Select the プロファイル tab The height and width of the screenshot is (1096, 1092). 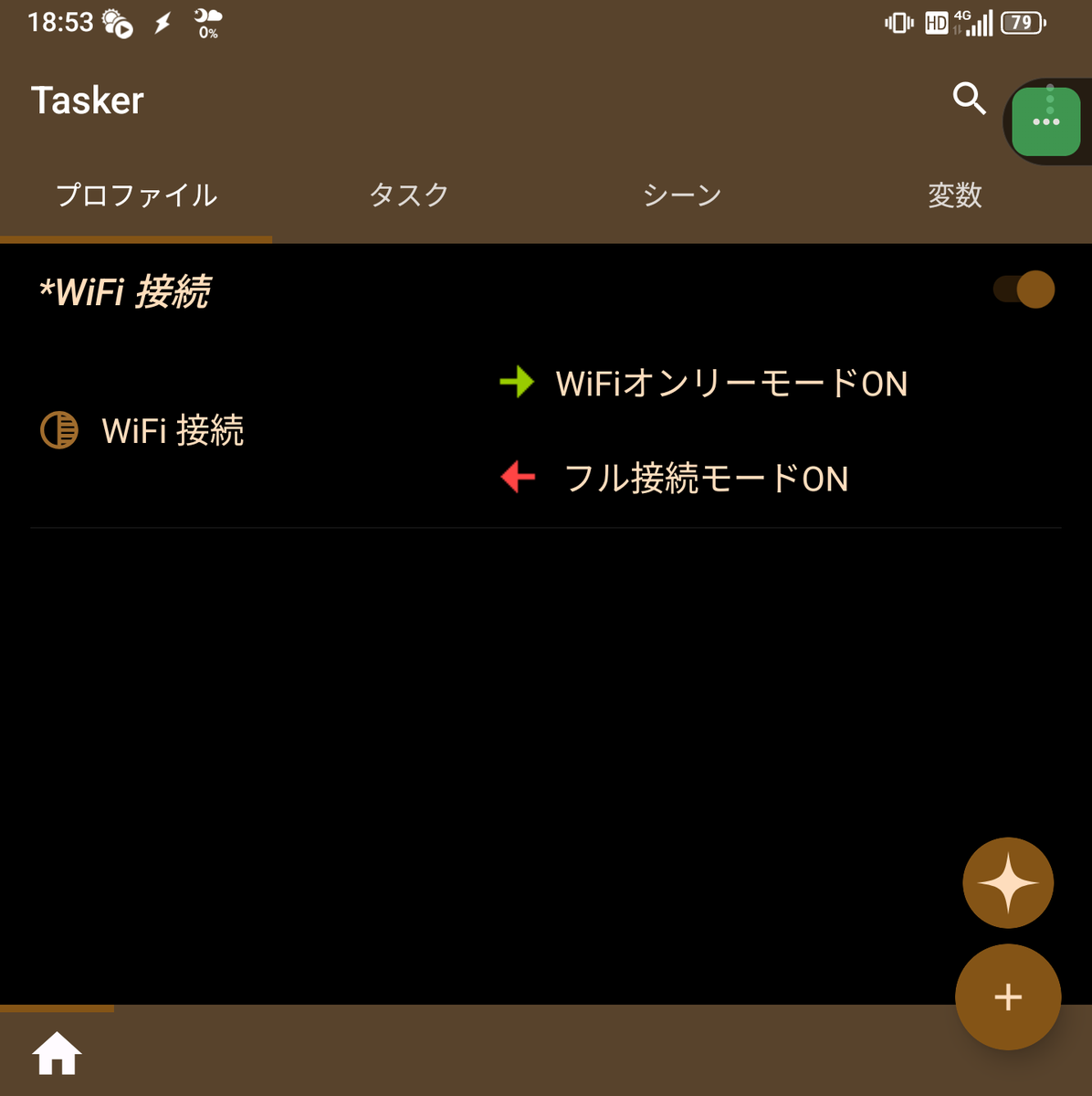[137, 195]
